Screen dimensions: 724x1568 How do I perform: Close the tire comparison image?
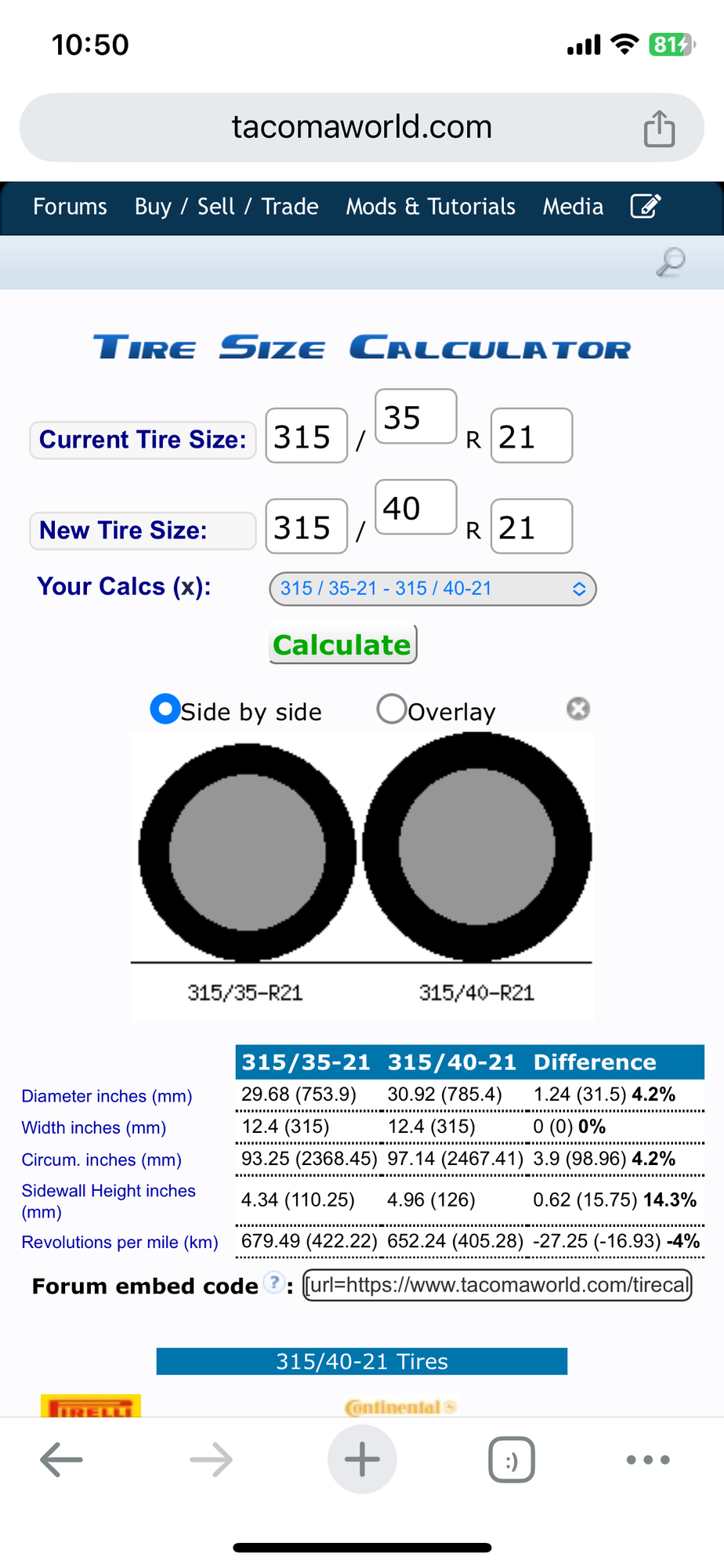(578, 709)
